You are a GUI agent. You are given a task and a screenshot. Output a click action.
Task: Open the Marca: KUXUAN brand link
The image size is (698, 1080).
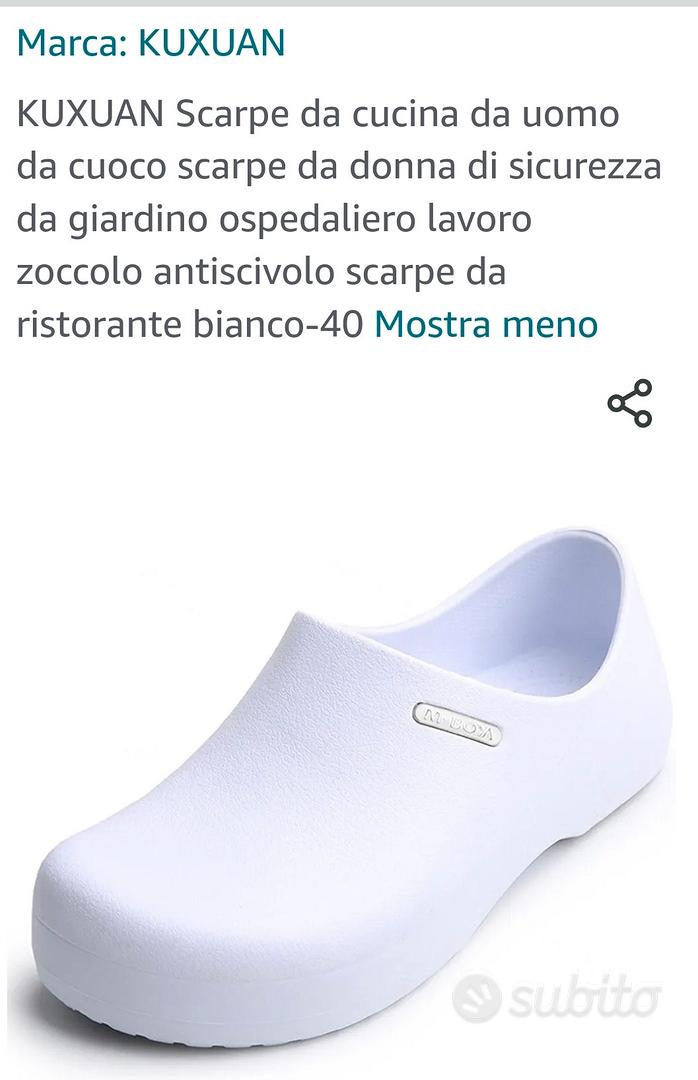(x=151, y=43)
